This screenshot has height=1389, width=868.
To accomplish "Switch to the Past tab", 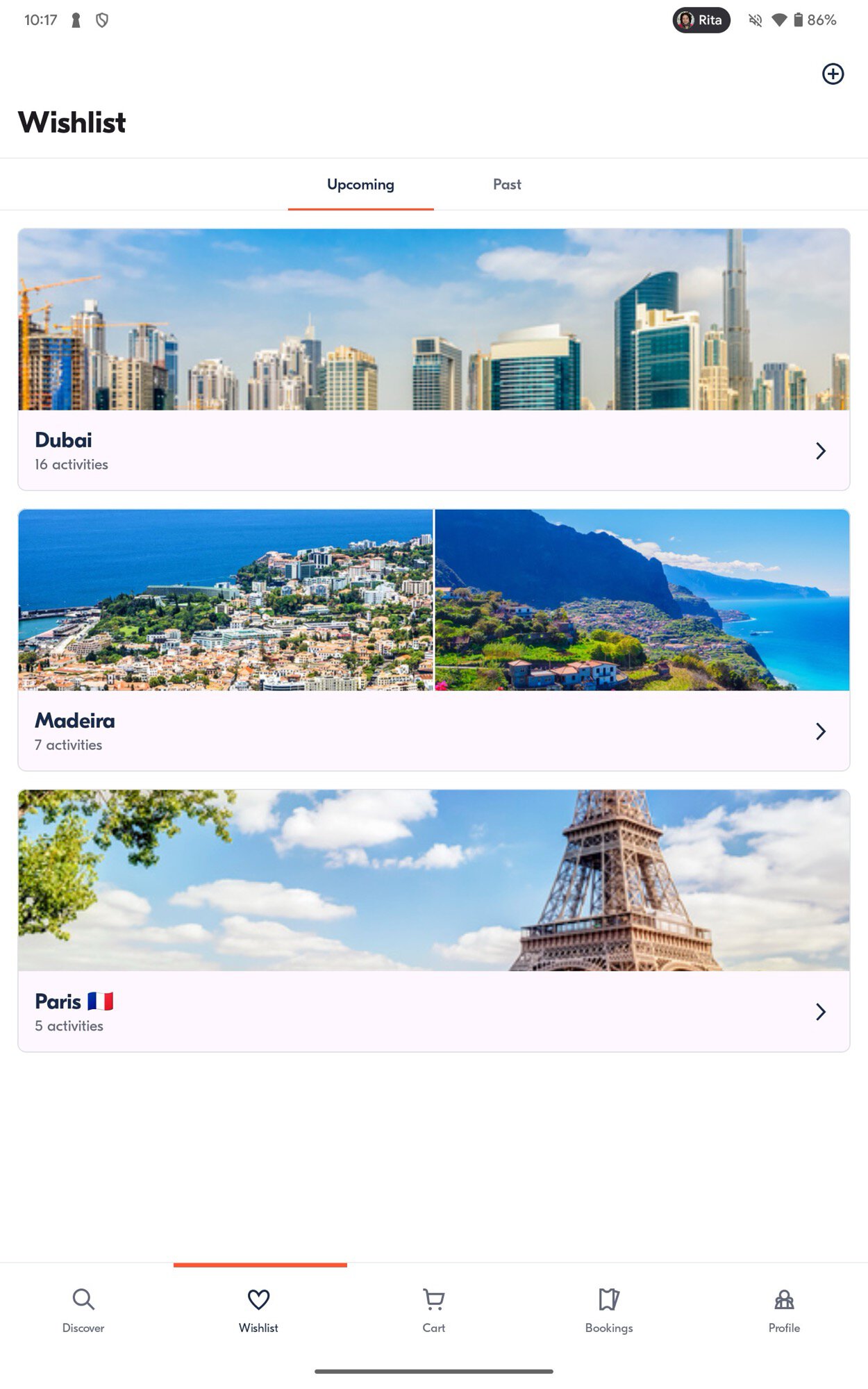I will coord(506,184).
